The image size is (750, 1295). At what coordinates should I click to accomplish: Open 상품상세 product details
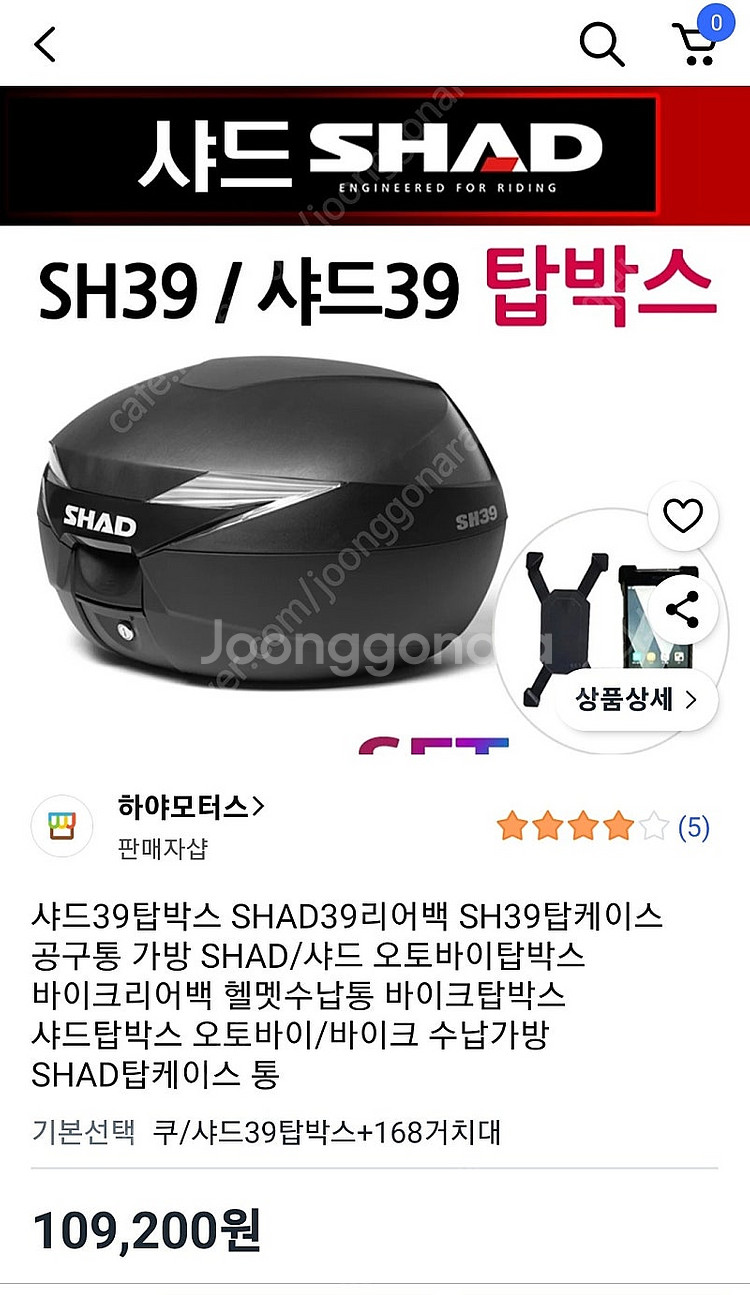(x=636, y=699)
